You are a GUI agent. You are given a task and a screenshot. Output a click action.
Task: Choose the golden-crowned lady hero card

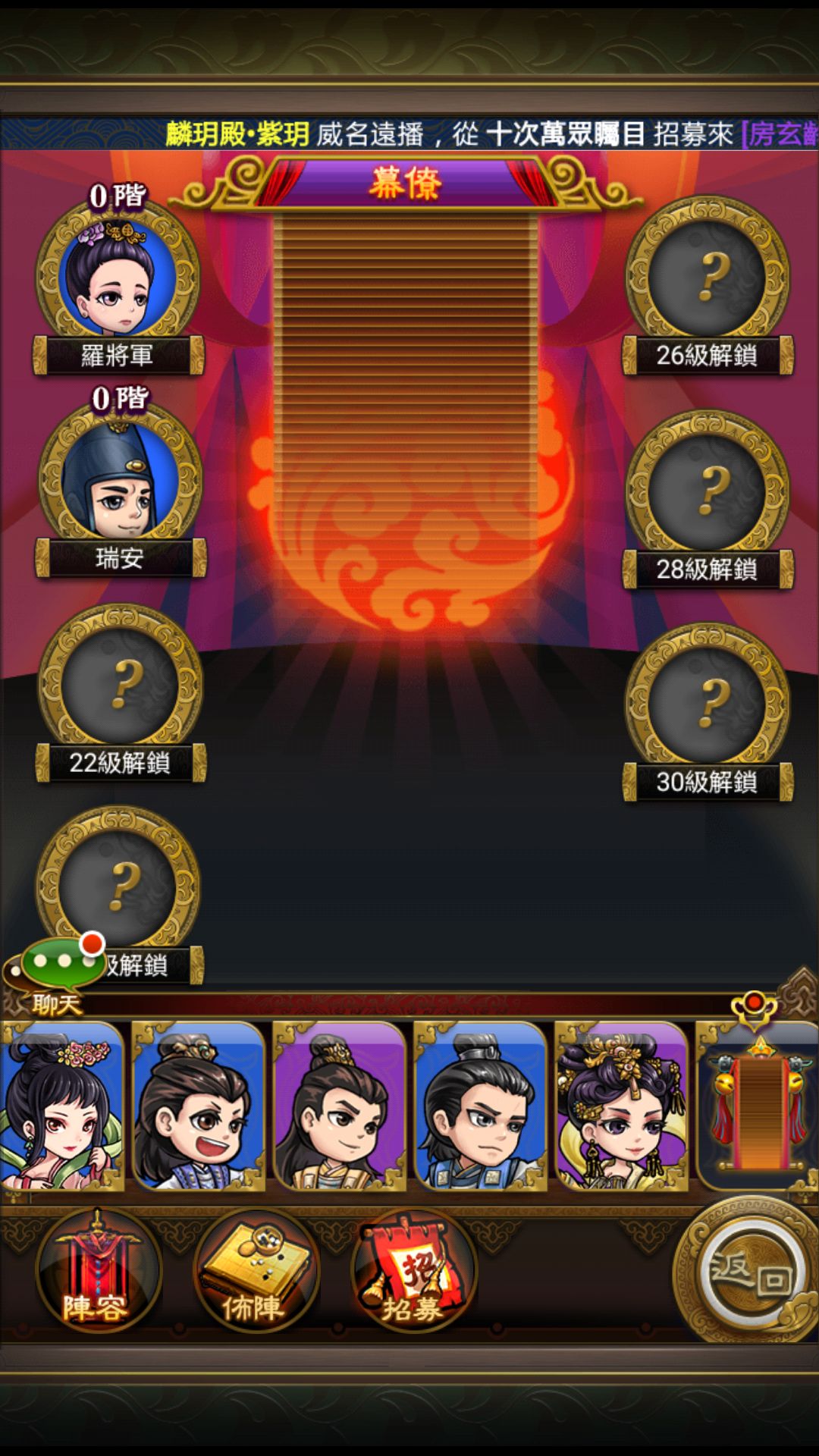tap(622, 1106)
